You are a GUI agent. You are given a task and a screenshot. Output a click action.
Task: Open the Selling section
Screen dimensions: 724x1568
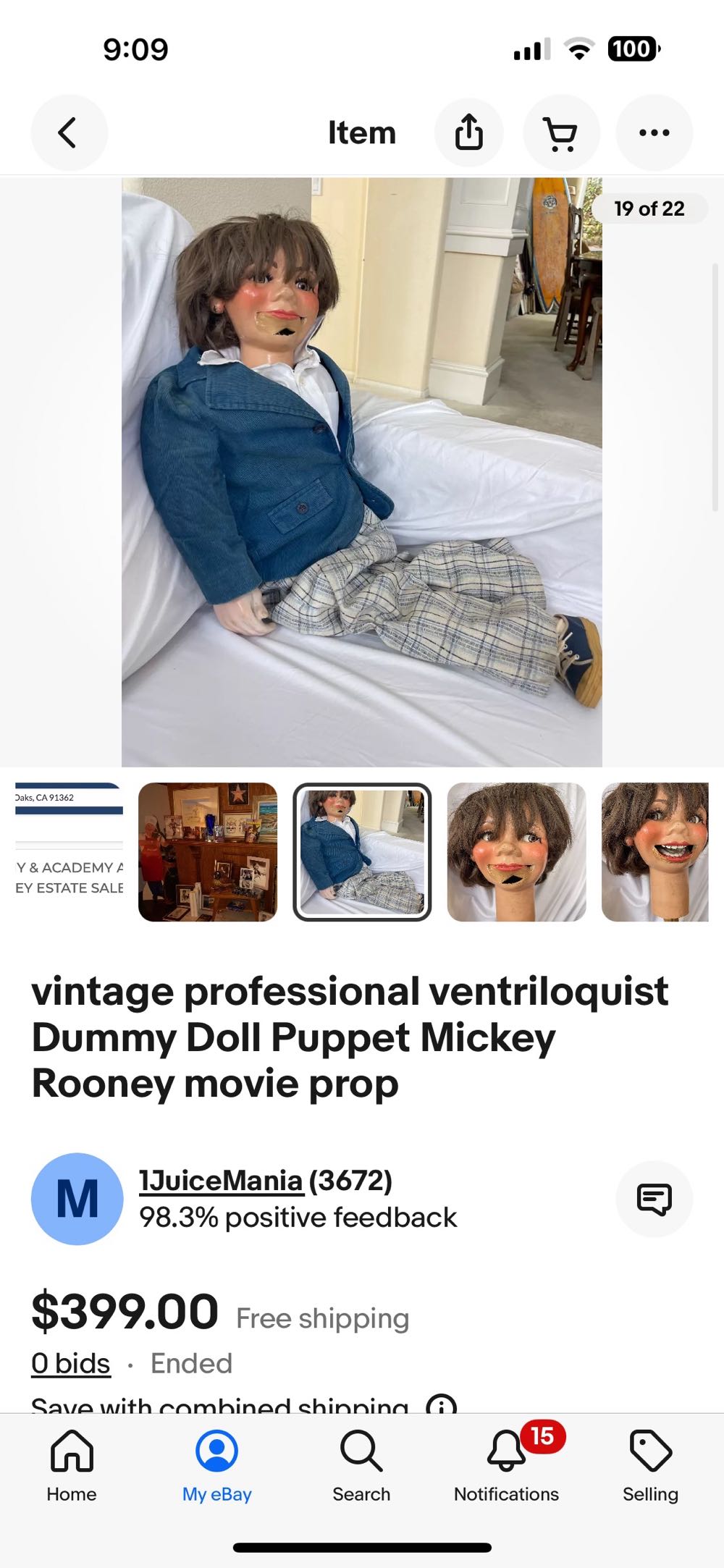(x=649, y=1464)
